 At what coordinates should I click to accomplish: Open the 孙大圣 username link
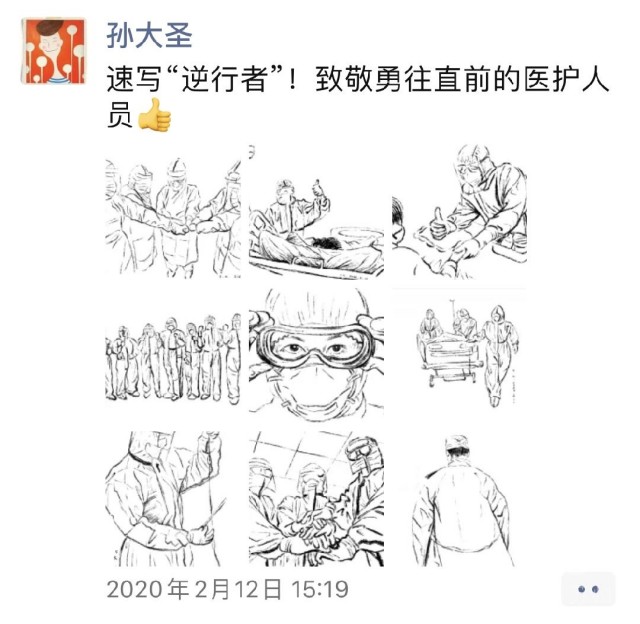149,35
